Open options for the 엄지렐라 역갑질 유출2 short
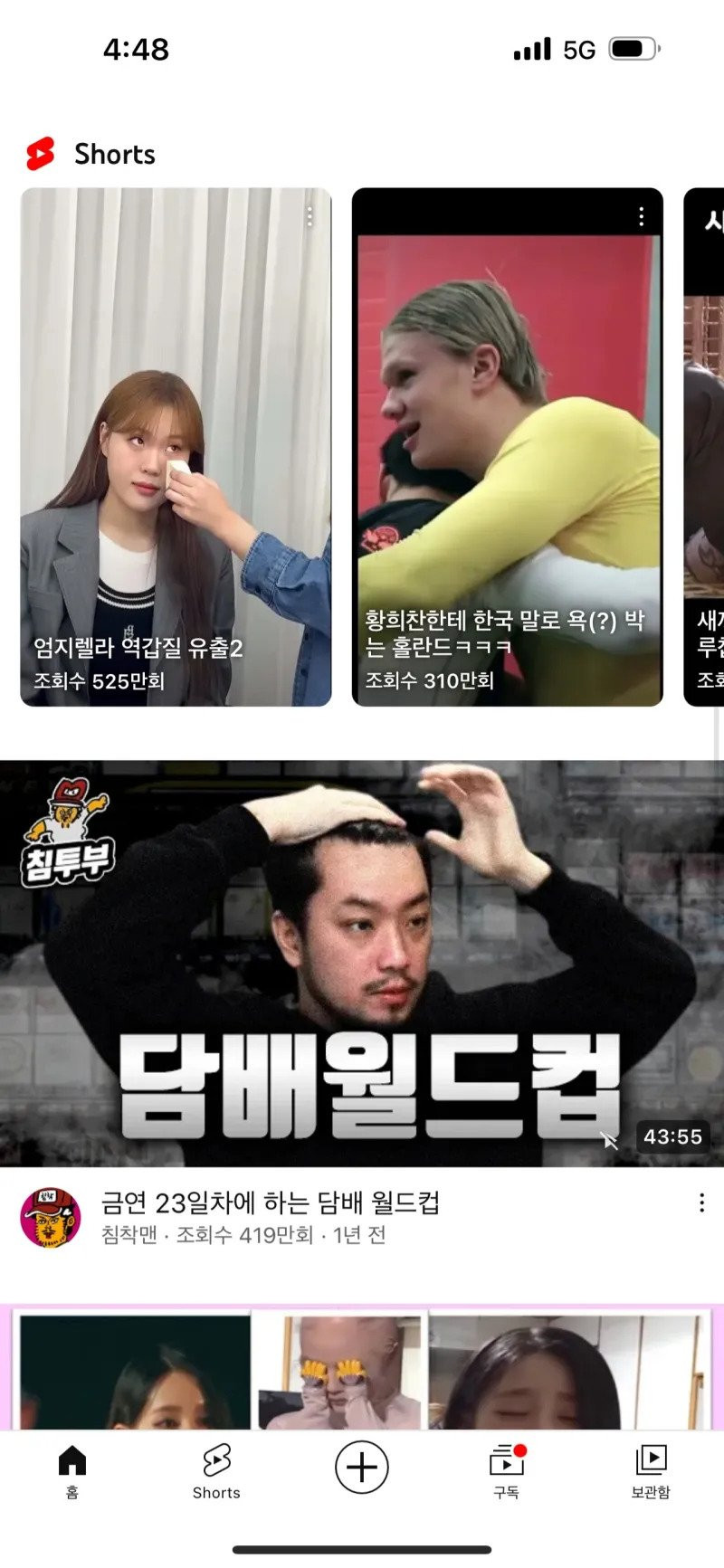The image size is (724, 1568). pos(310,216)
